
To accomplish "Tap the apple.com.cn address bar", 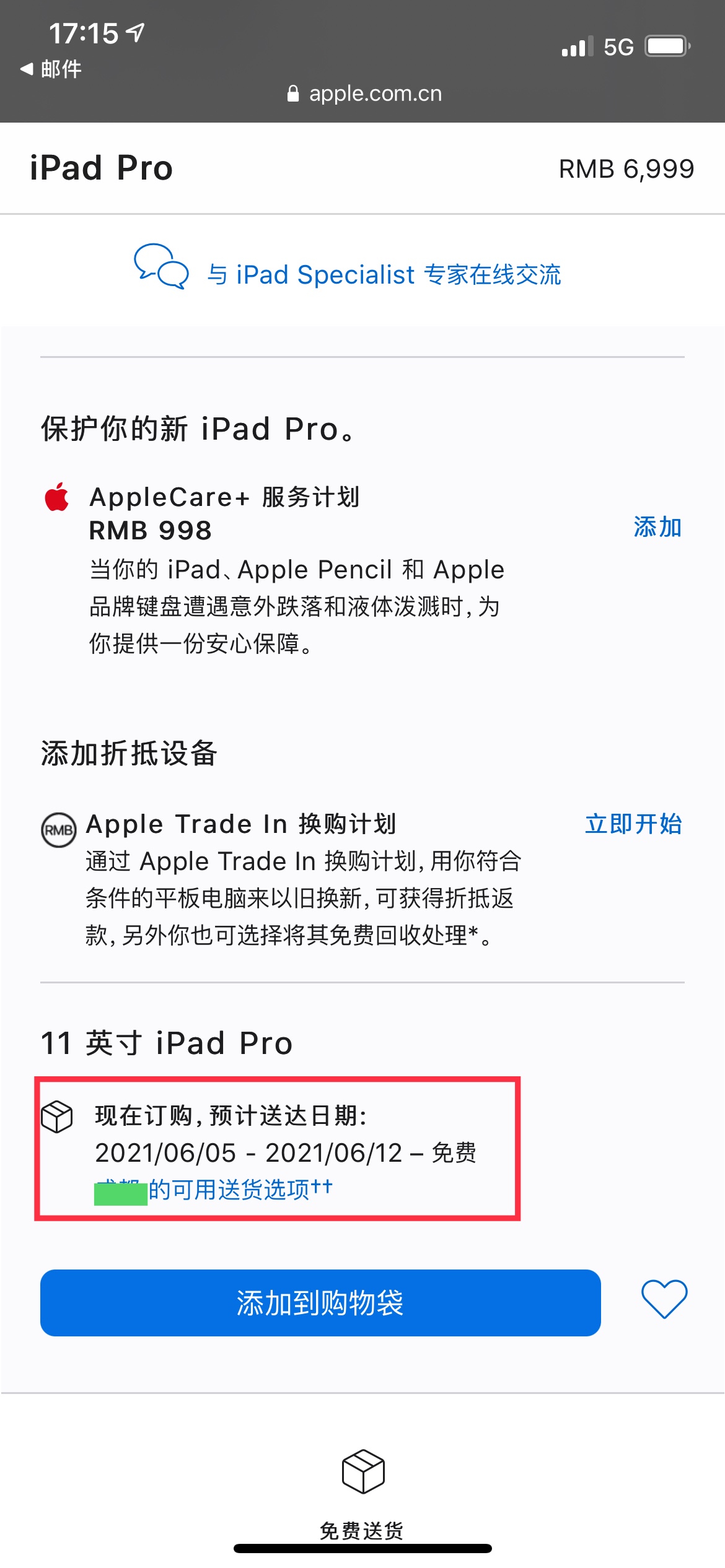I will (x=364, y=94).
